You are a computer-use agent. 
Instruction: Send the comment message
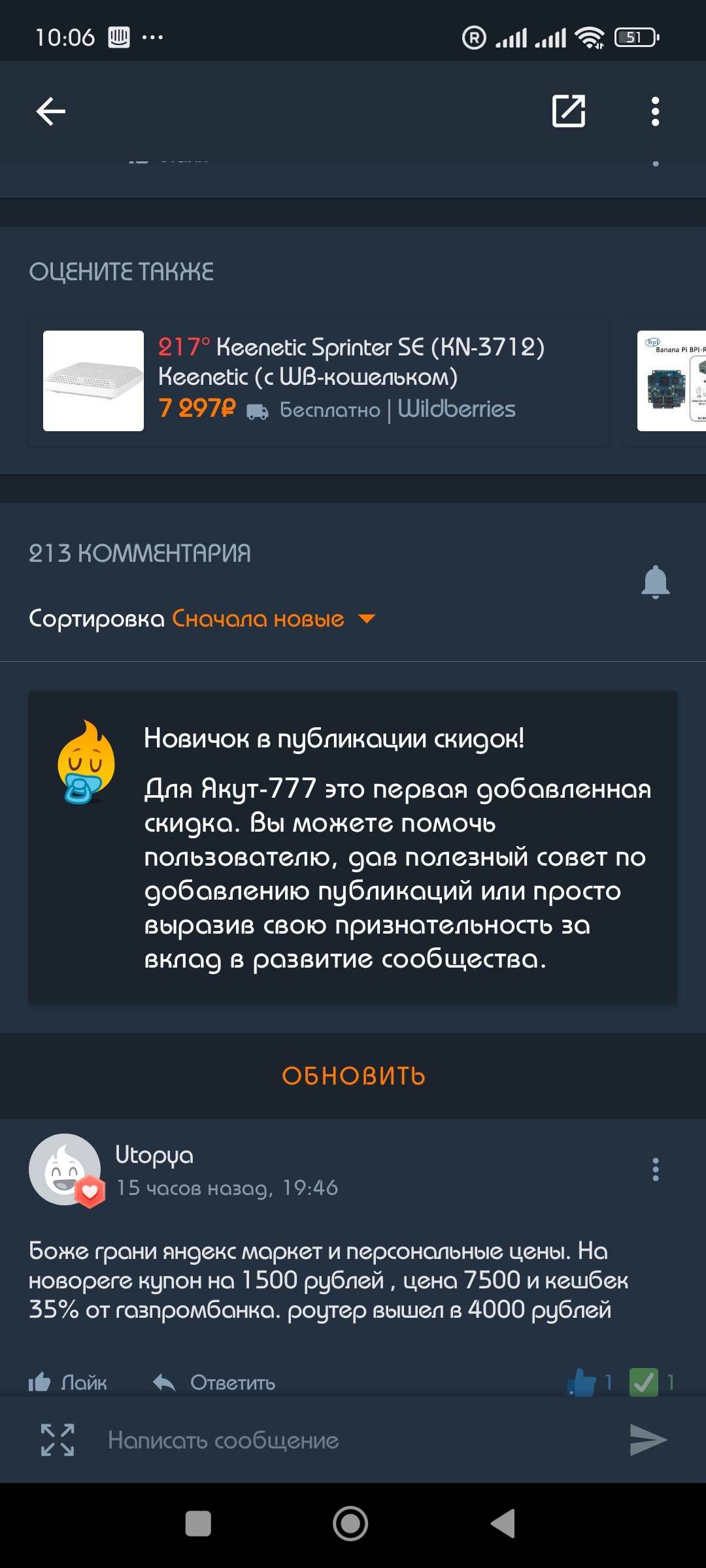click(x=647, y=1440)
